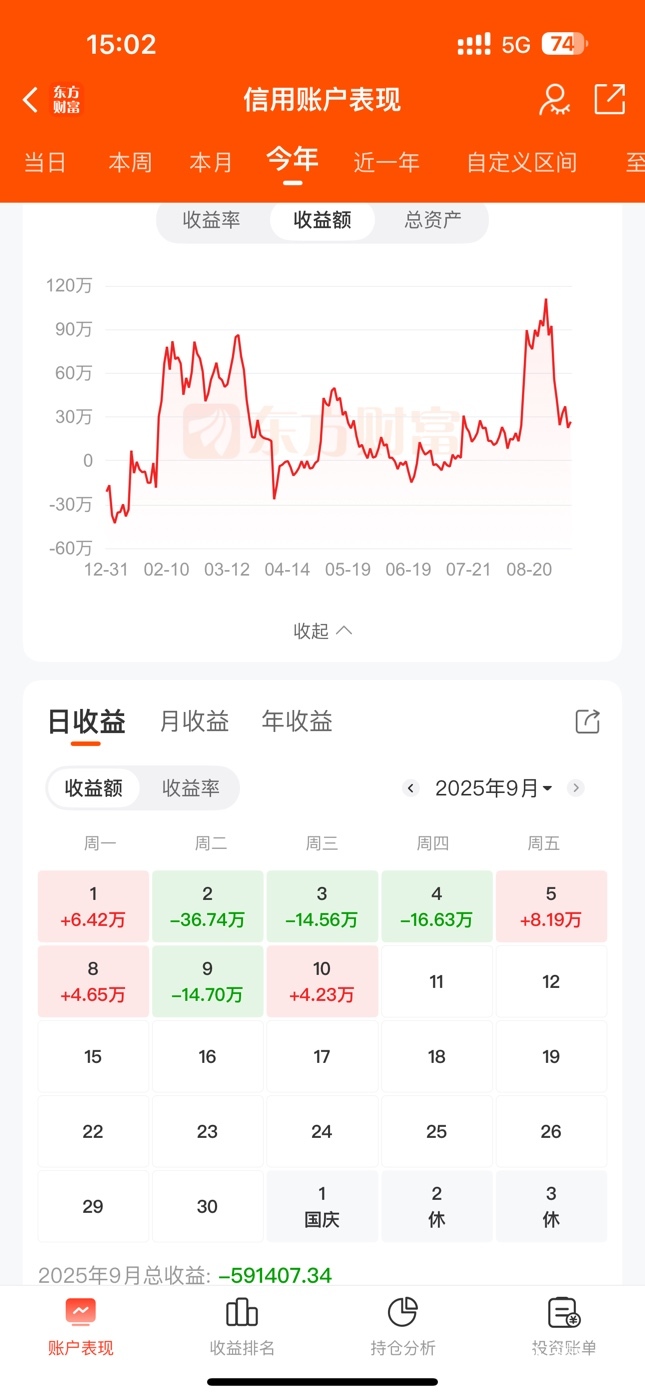The height and width of the screenshot is (1398, 645).
Task: Switch to 本月 period tab
Action: click(211, 162)
